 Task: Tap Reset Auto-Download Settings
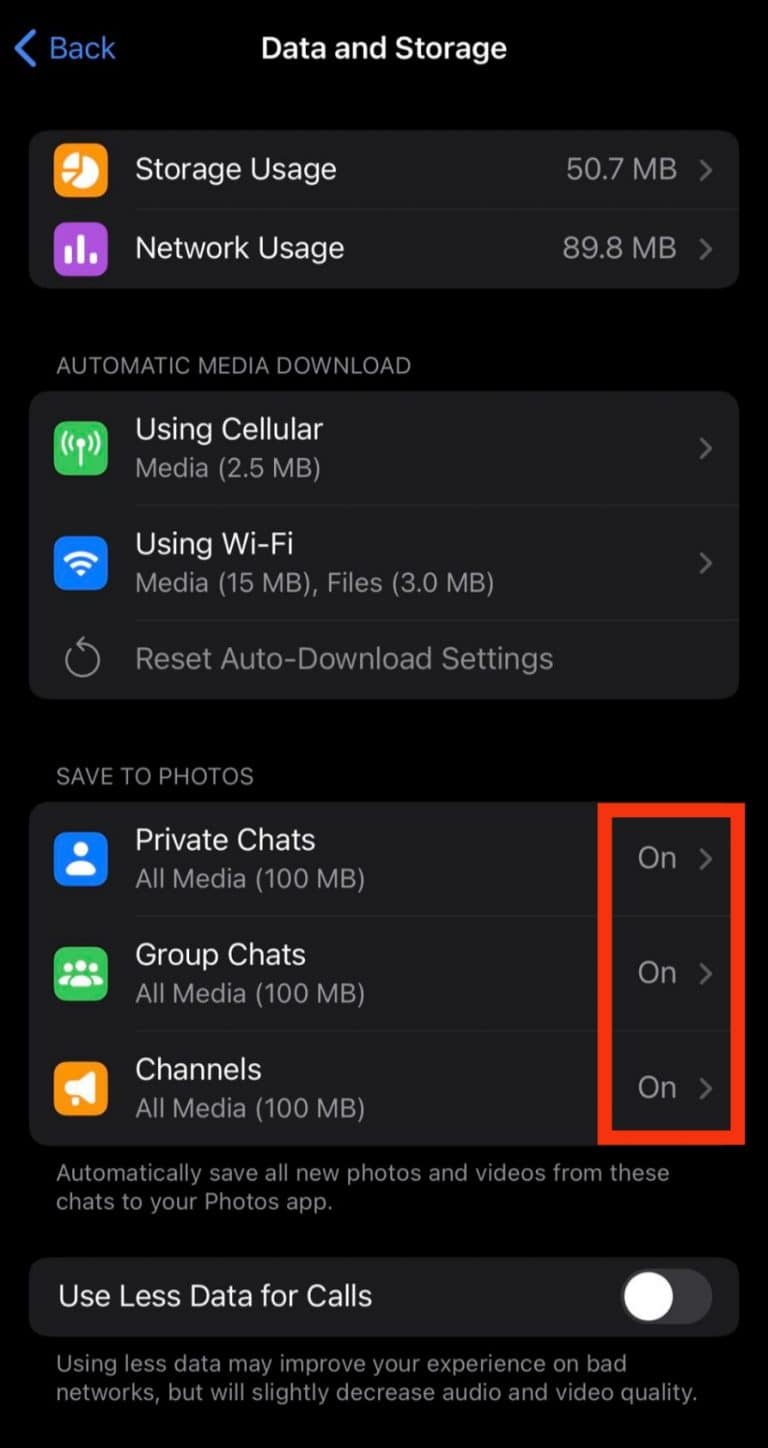pos(344,658)
